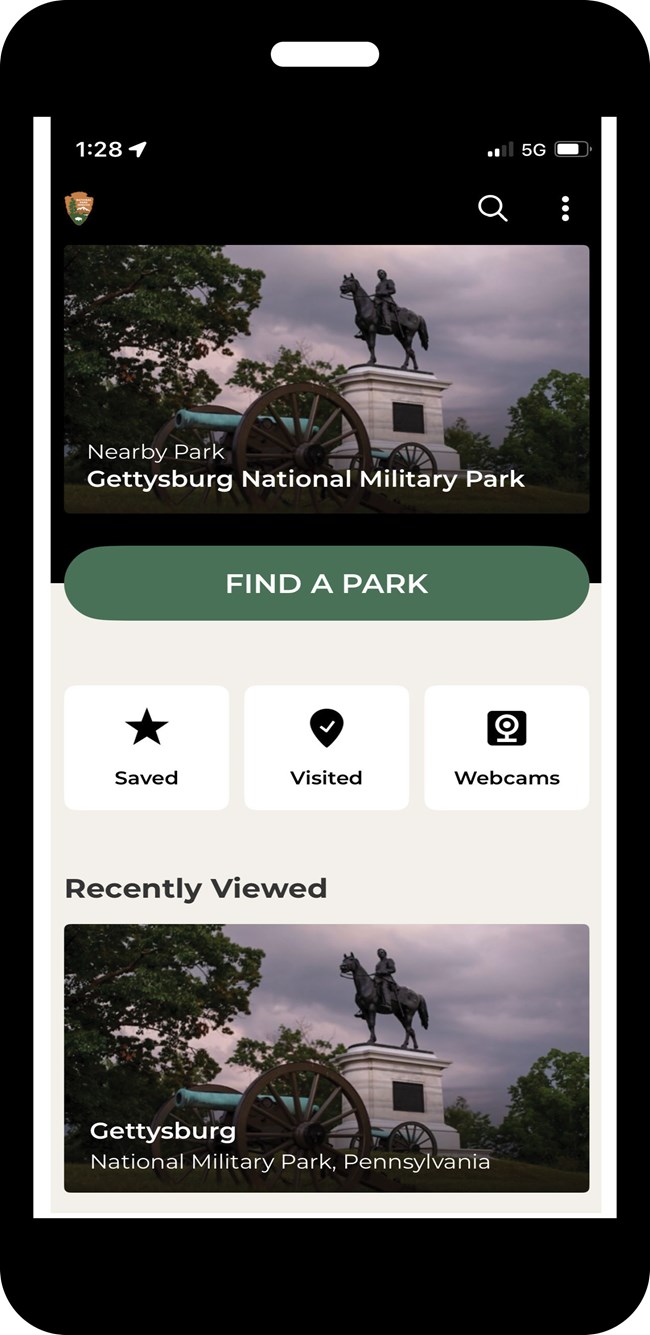The image size is (650, 1335).
Task: Open the search magnifier icon
Action: point(493,208)
